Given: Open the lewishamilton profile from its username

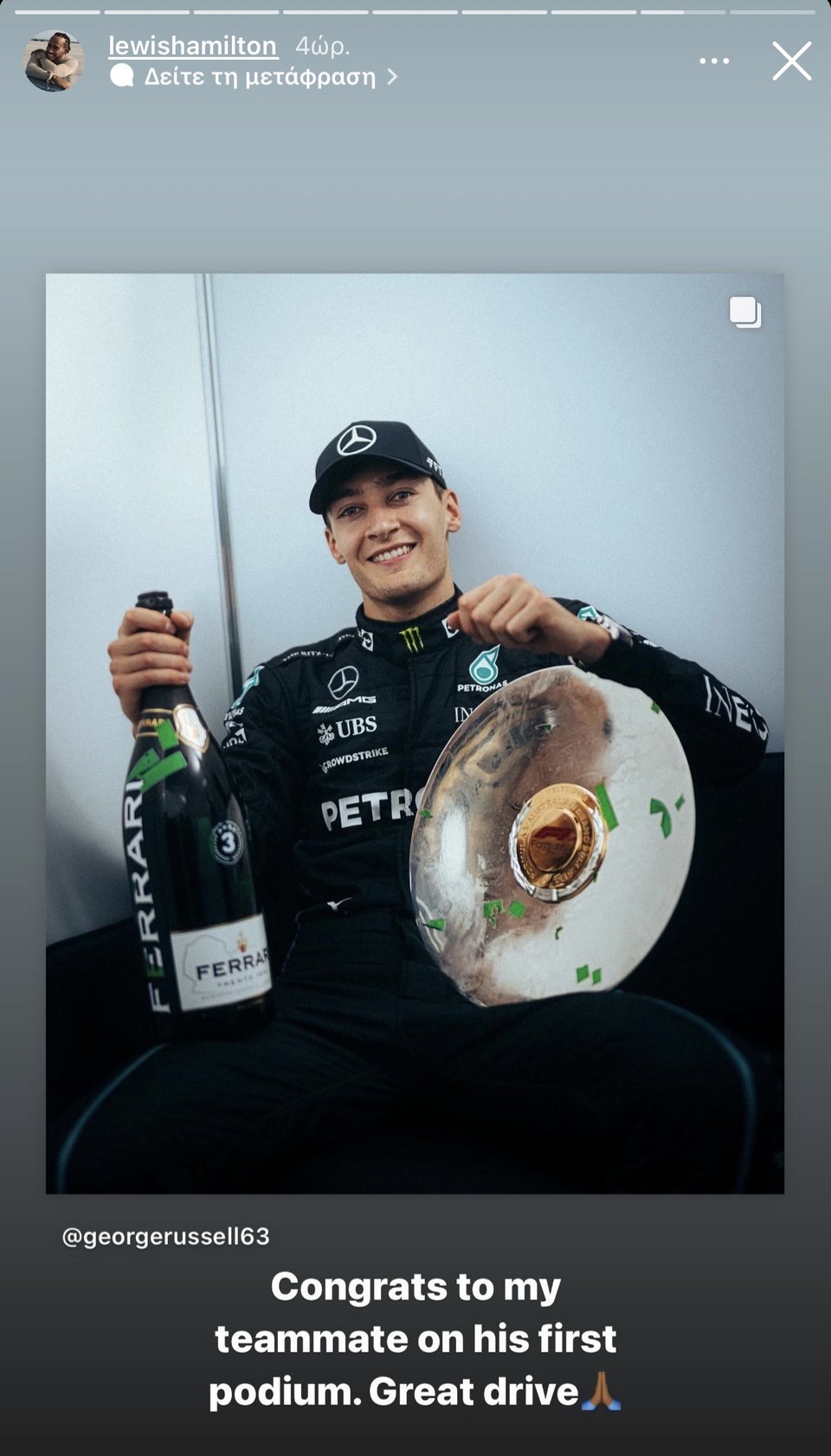Looking at the screenshot, I should click(192, 46).
